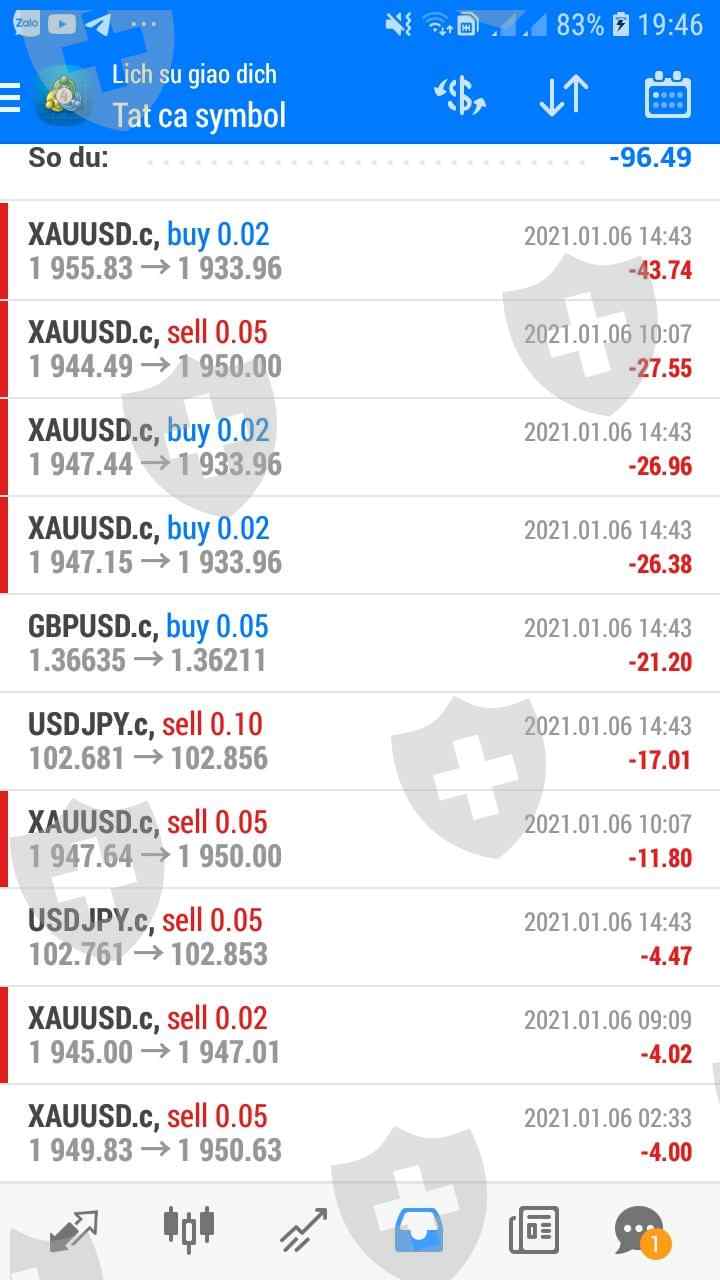Go to the Trade tab
Screen dimensions: 720x1280
303,1230
